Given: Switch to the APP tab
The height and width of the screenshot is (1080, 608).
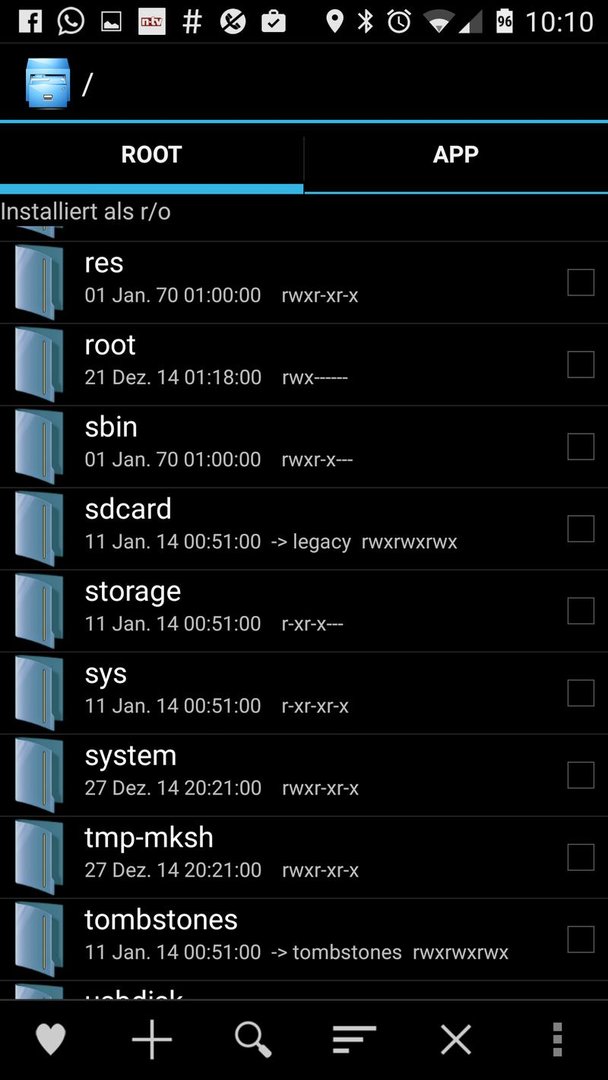Looking at the screenshot, I should click(456, 155).
